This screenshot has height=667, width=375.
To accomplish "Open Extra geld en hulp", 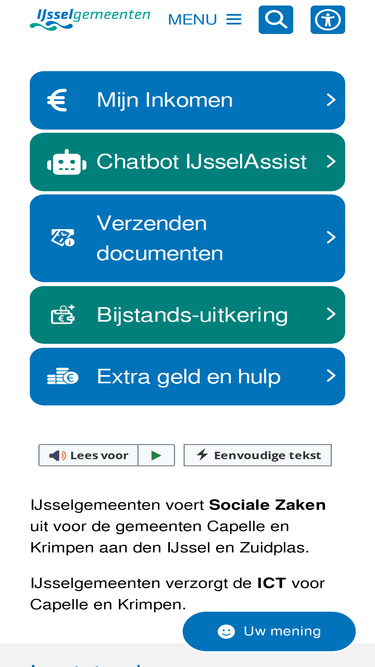I will coord(187,376).
